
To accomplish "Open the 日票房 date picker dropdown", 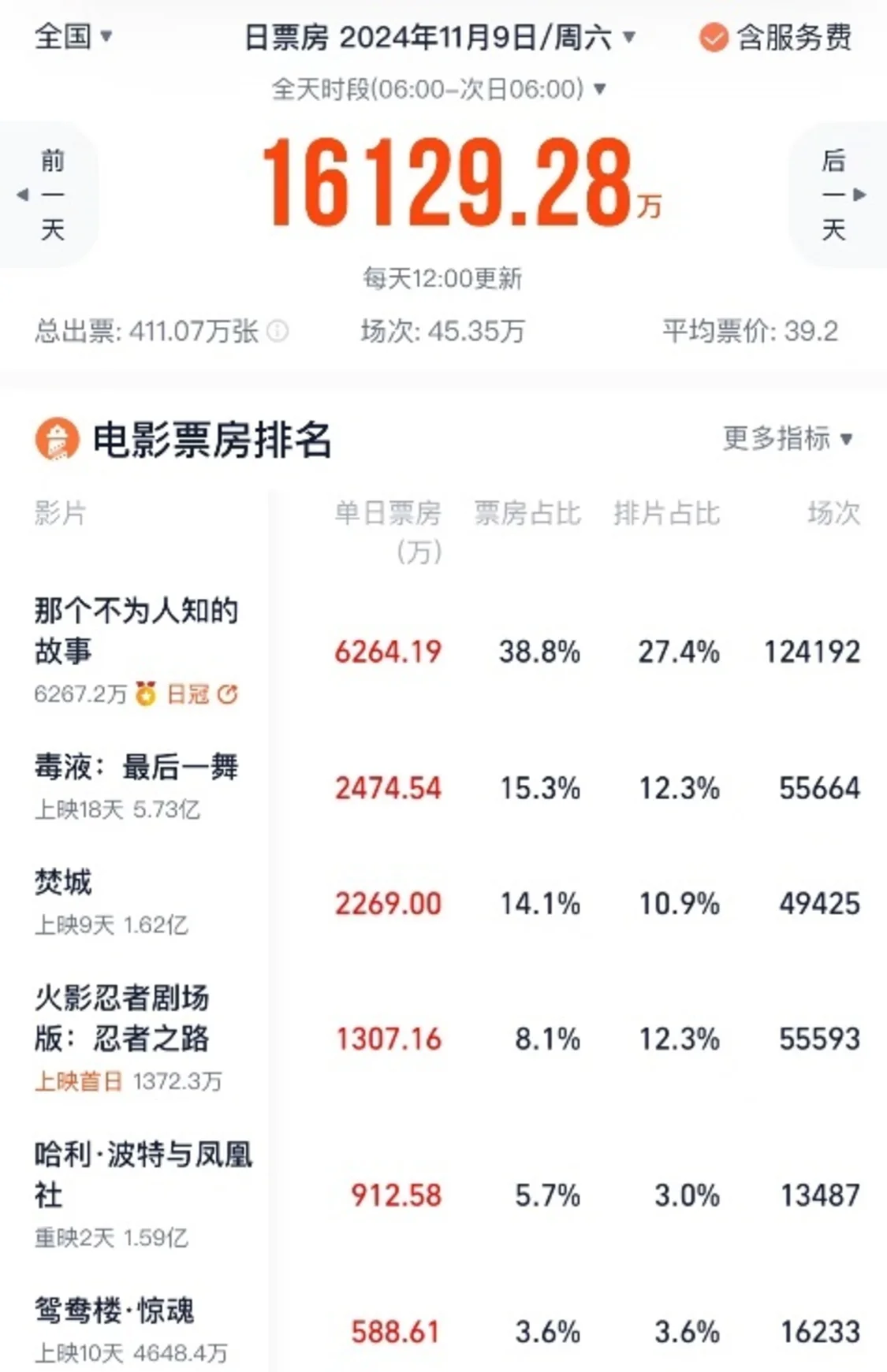I will pos(439,37).
